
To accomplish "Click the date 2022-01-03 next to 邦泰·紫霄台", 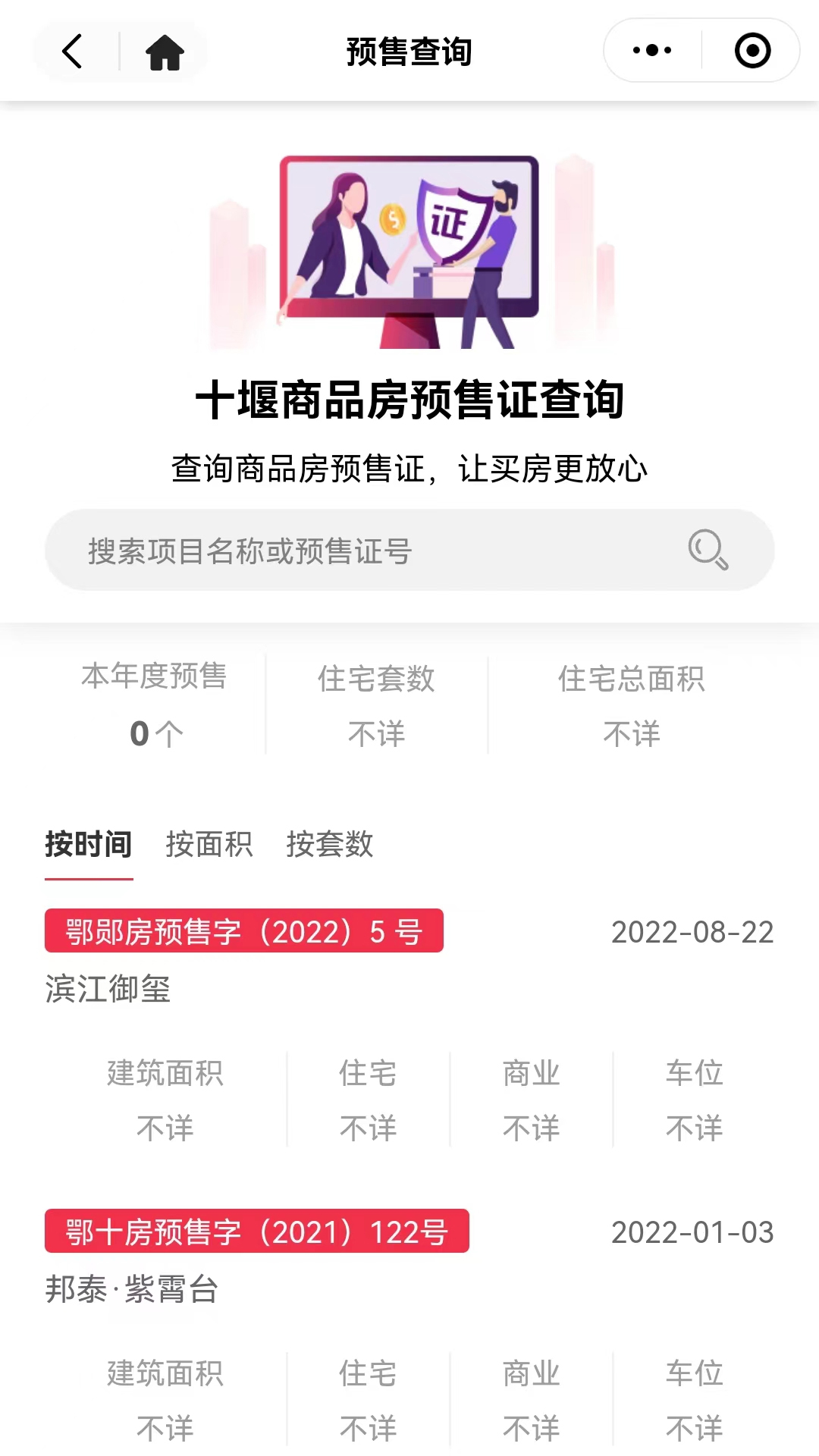I will point(692,1232).
